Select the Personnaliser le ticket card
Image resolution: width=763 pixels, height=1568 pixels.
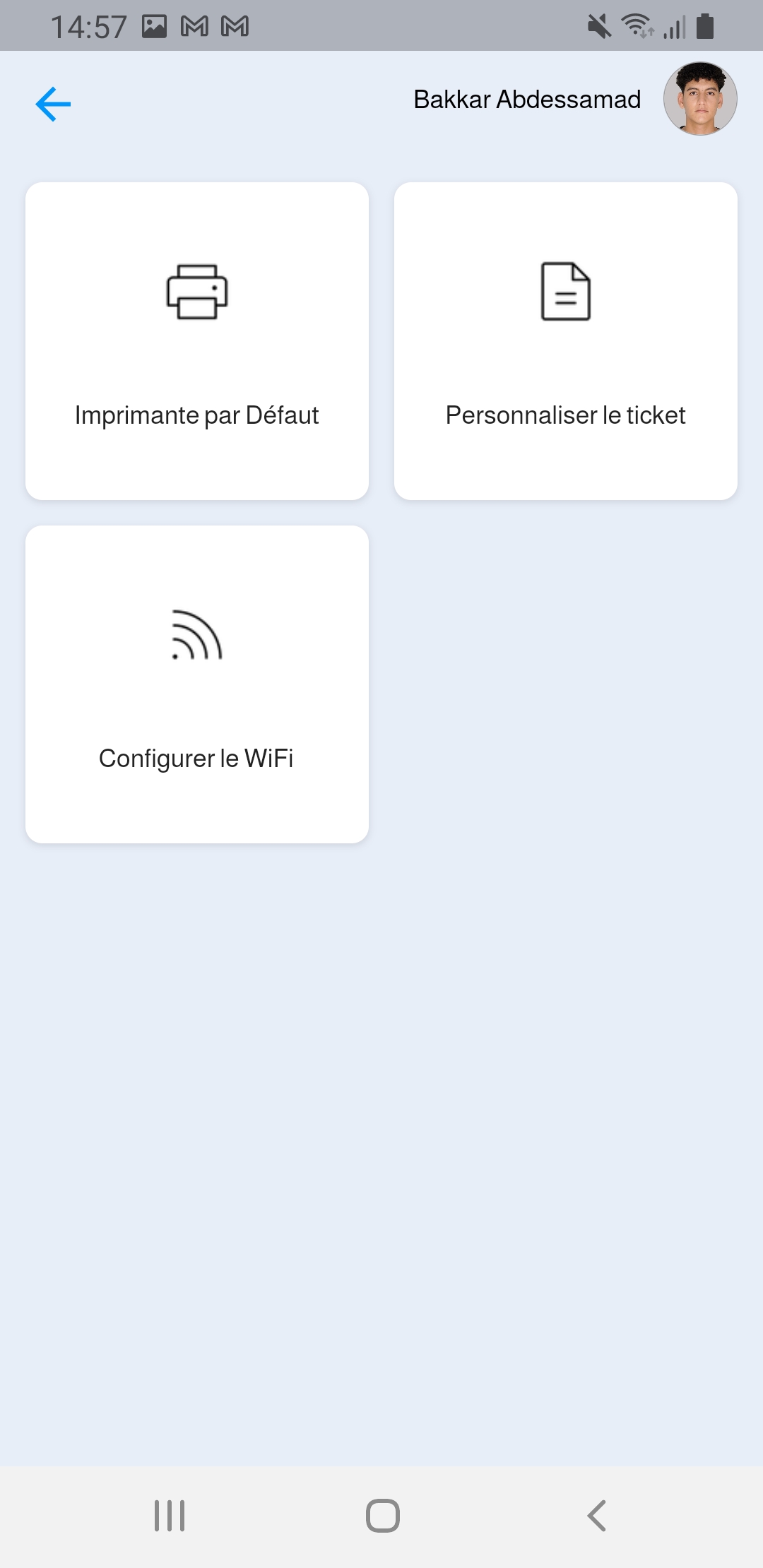click(x=565, y=341)
